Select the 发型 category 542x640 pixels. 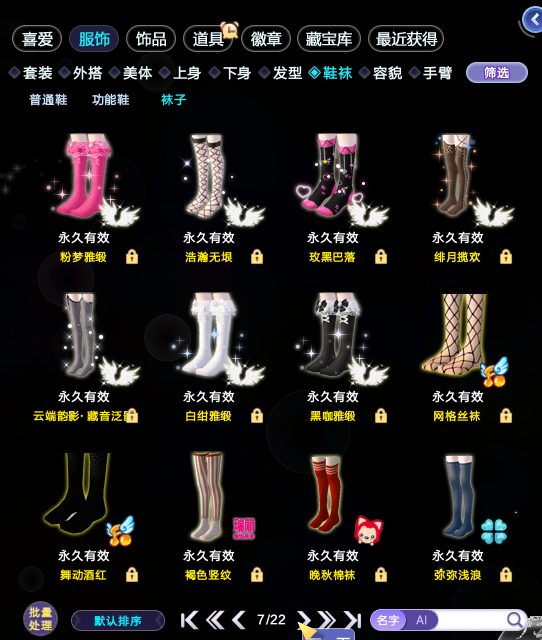[x=281, y=73]
